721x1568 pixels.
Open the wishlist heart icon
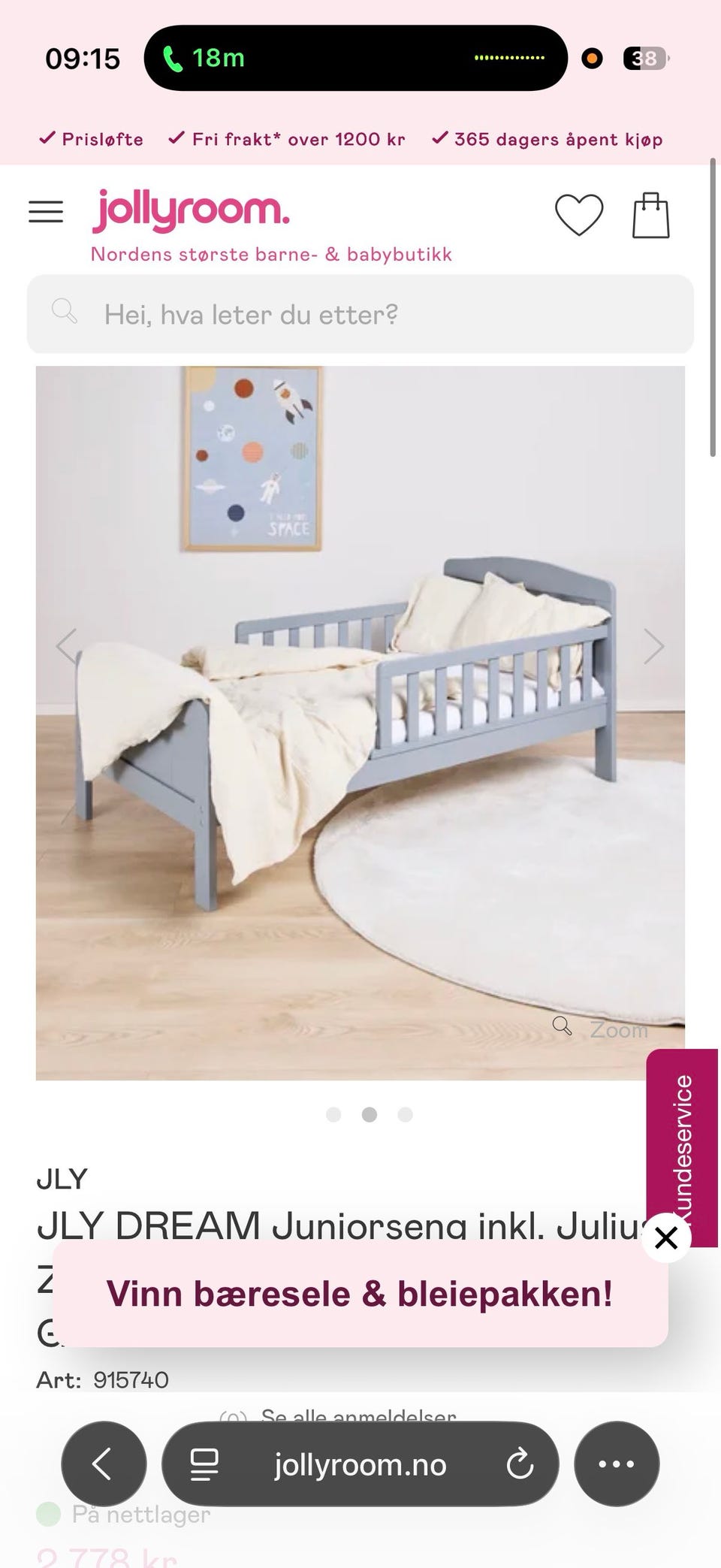tap(579, 215)
